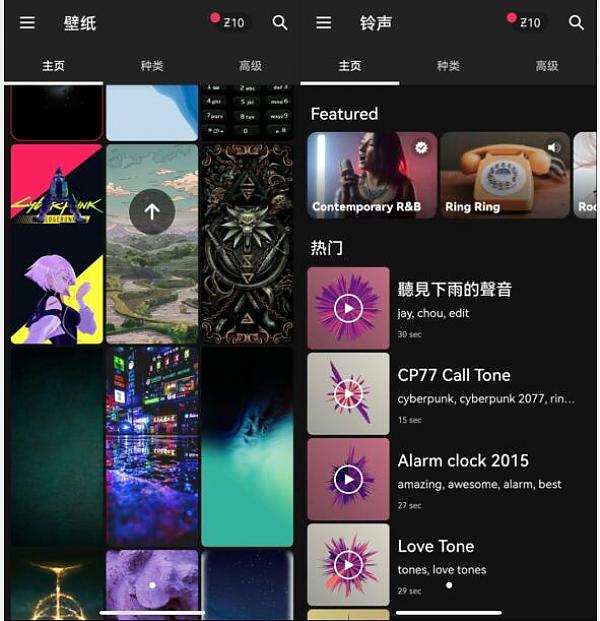
Task: Open the Witcher wolf medallion wallpaper
Action: pyautogui.click(x=247, y=244)
